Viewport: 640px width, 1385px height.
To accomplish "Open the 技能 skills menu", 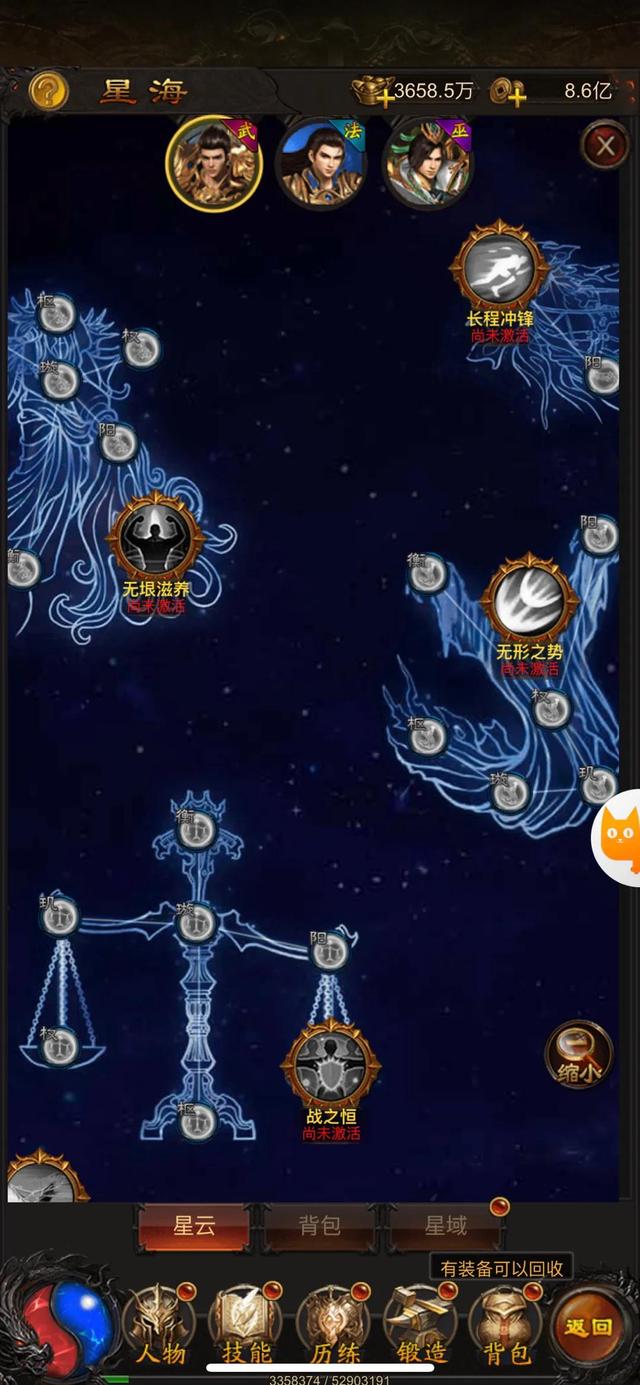I will pos(246,1323).
